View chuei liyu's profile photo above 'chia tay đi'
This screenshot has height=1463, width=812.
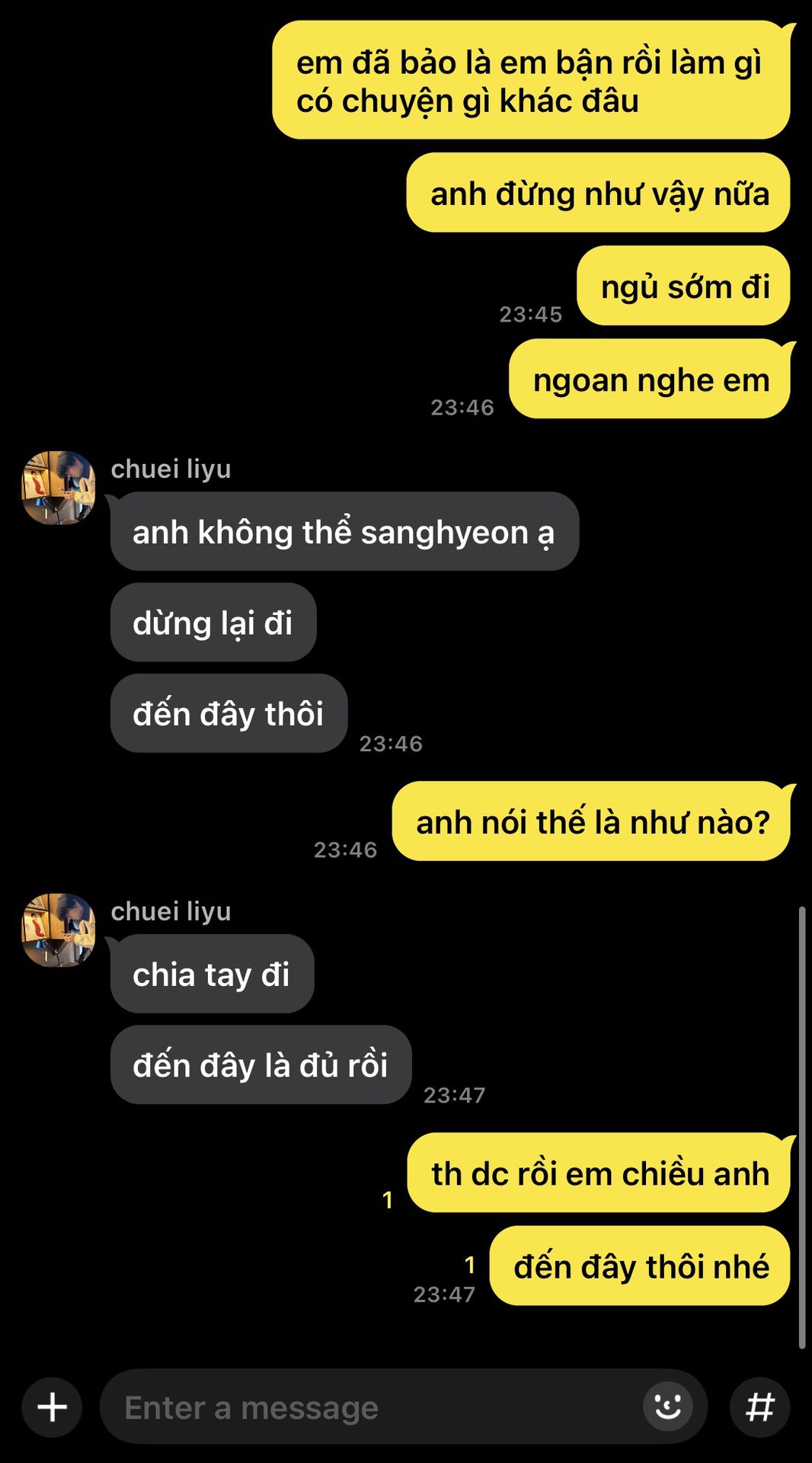pyautogui.click(x=59, y=930)
